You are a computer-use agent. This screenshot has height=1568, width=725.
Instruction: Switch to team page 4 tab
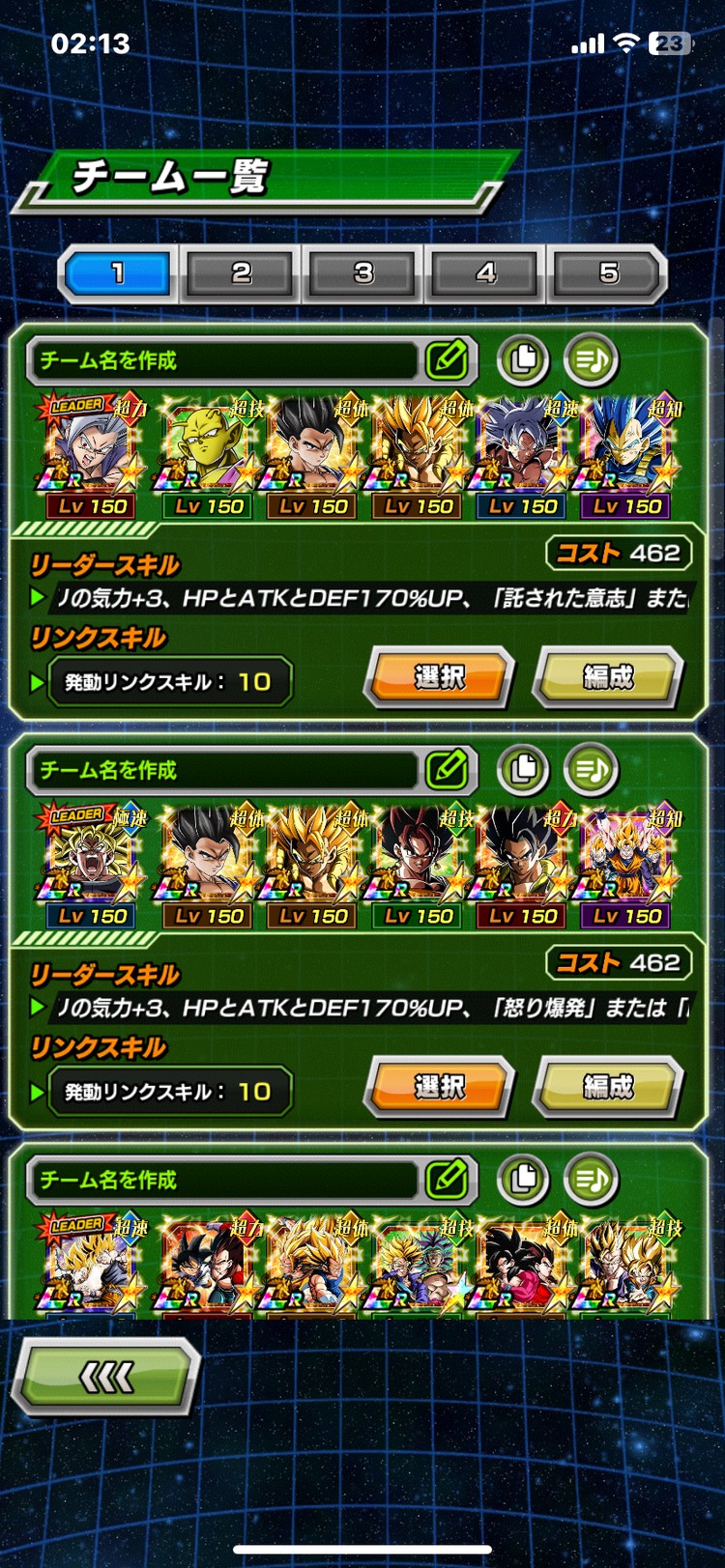pos(485,273)
